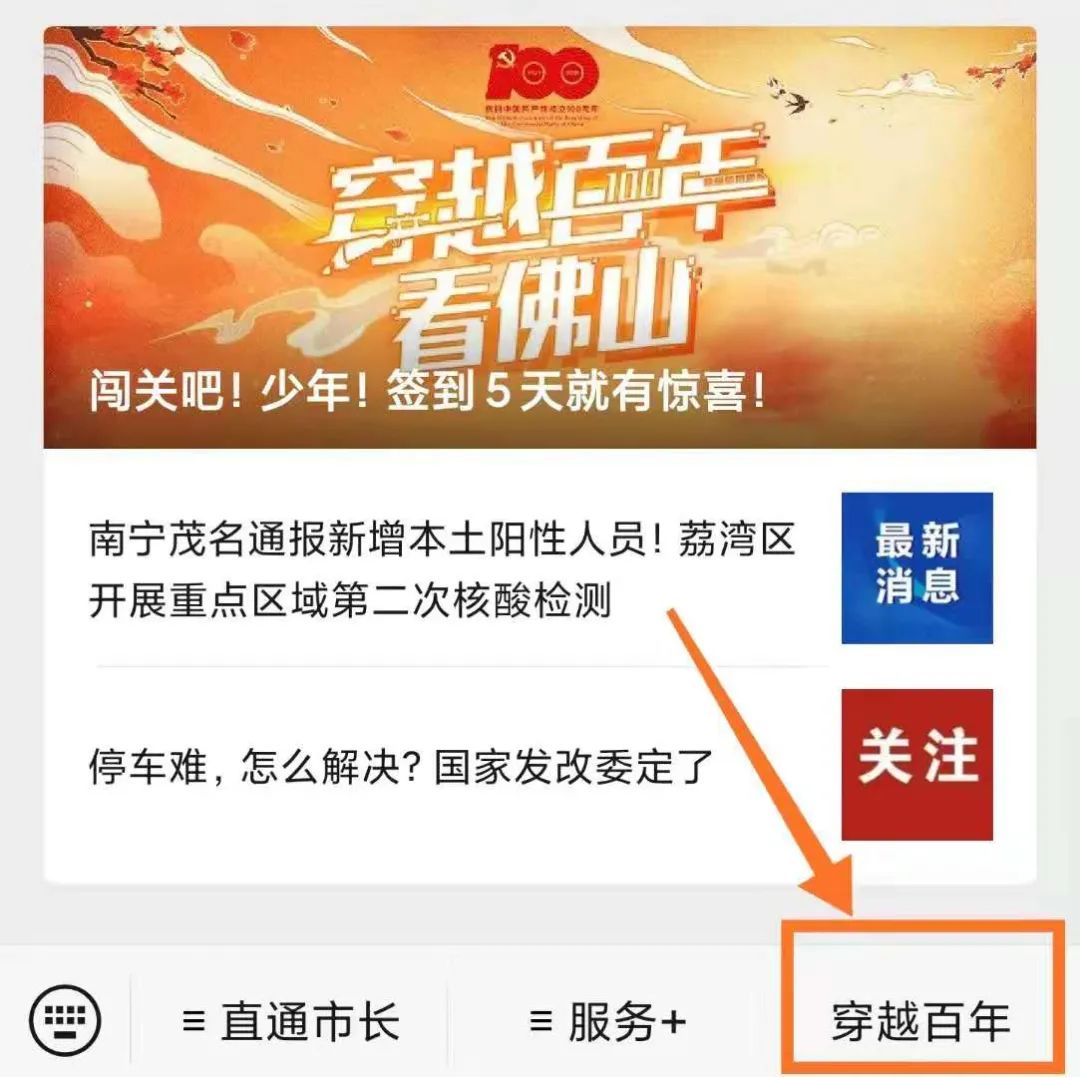Open the 南宁茂名通报新增本土阳性人员 article
The image size is (1080, 1077).
click(x=441, y=570)
